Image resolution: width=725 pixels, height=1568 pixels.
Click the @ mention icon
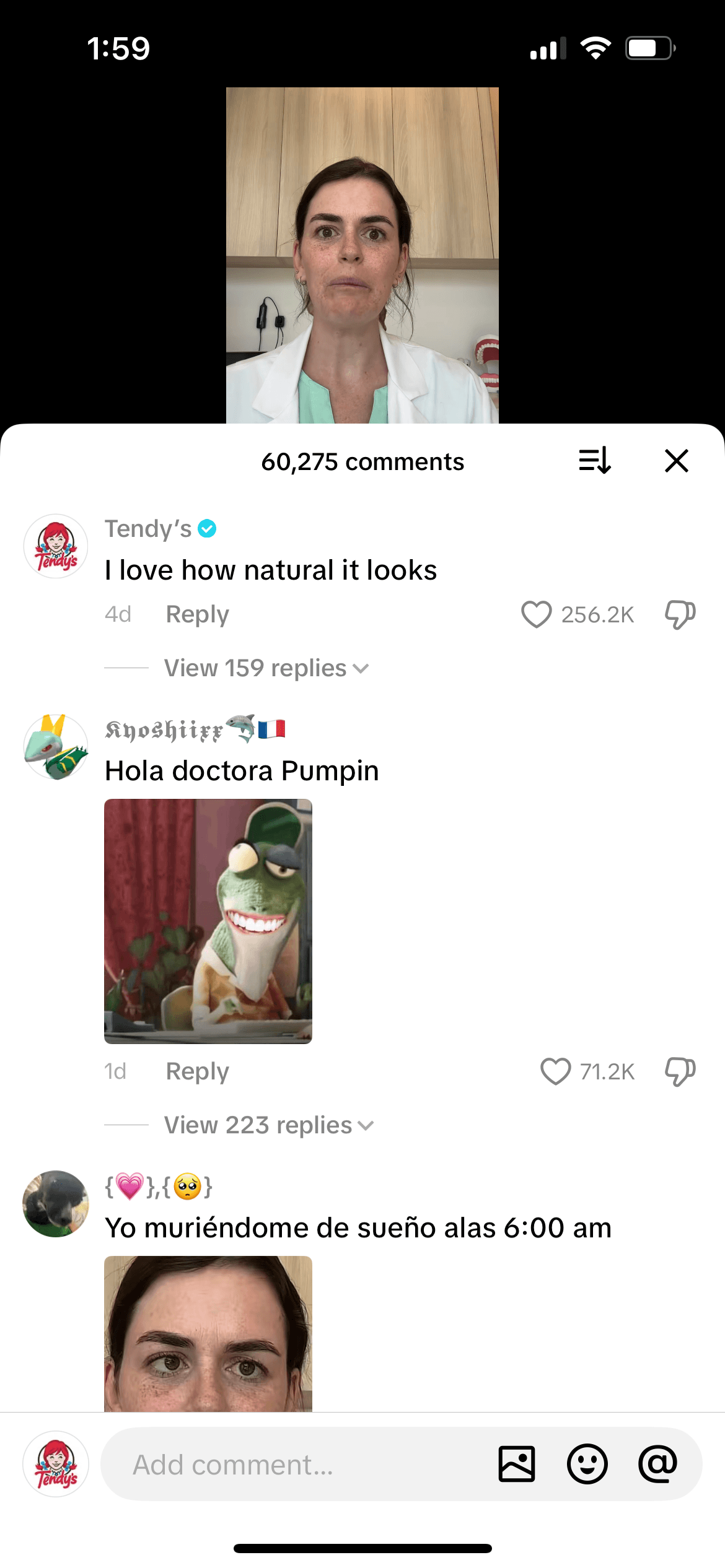657,1465
